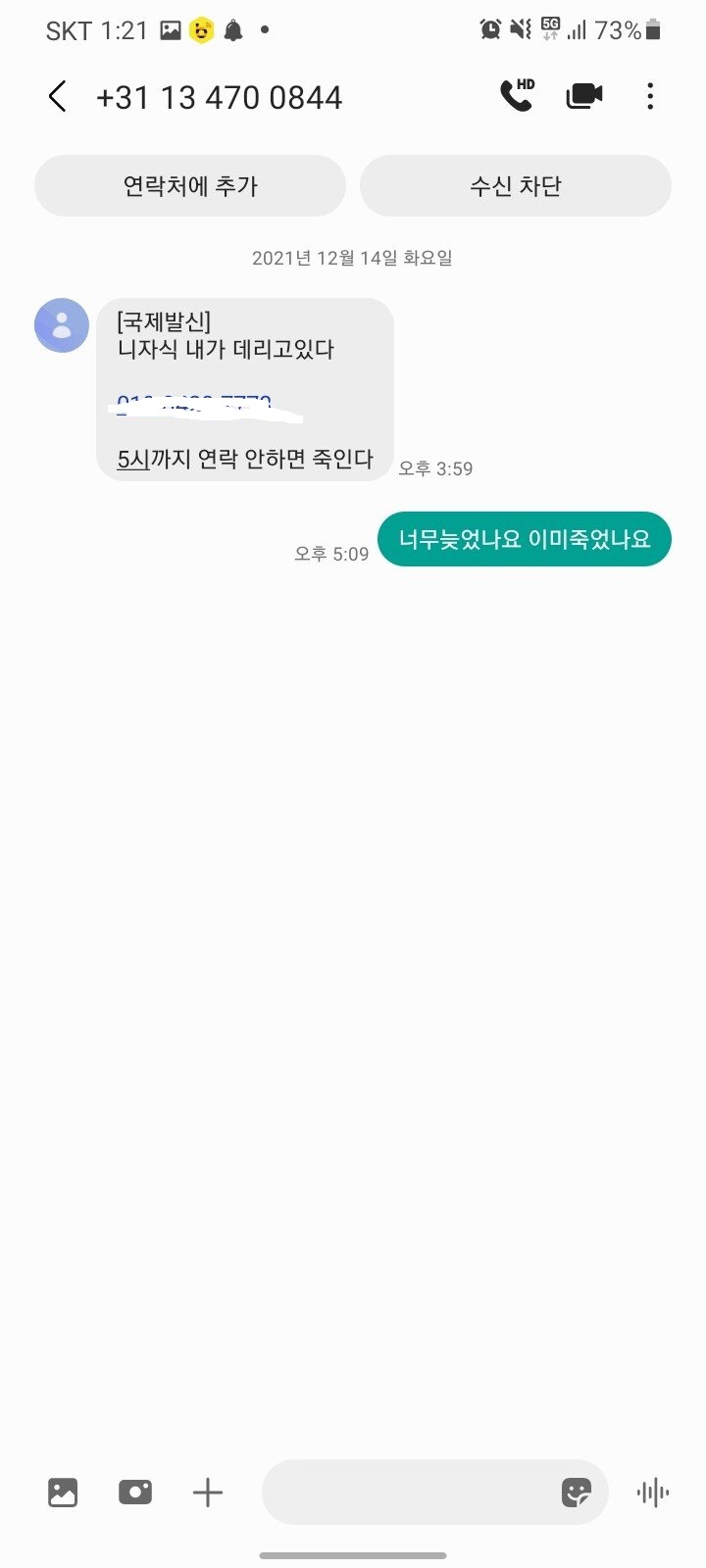This screenshot has width=706, height=1568.
Task: Record a voice message
Action: click(653, 1493)
